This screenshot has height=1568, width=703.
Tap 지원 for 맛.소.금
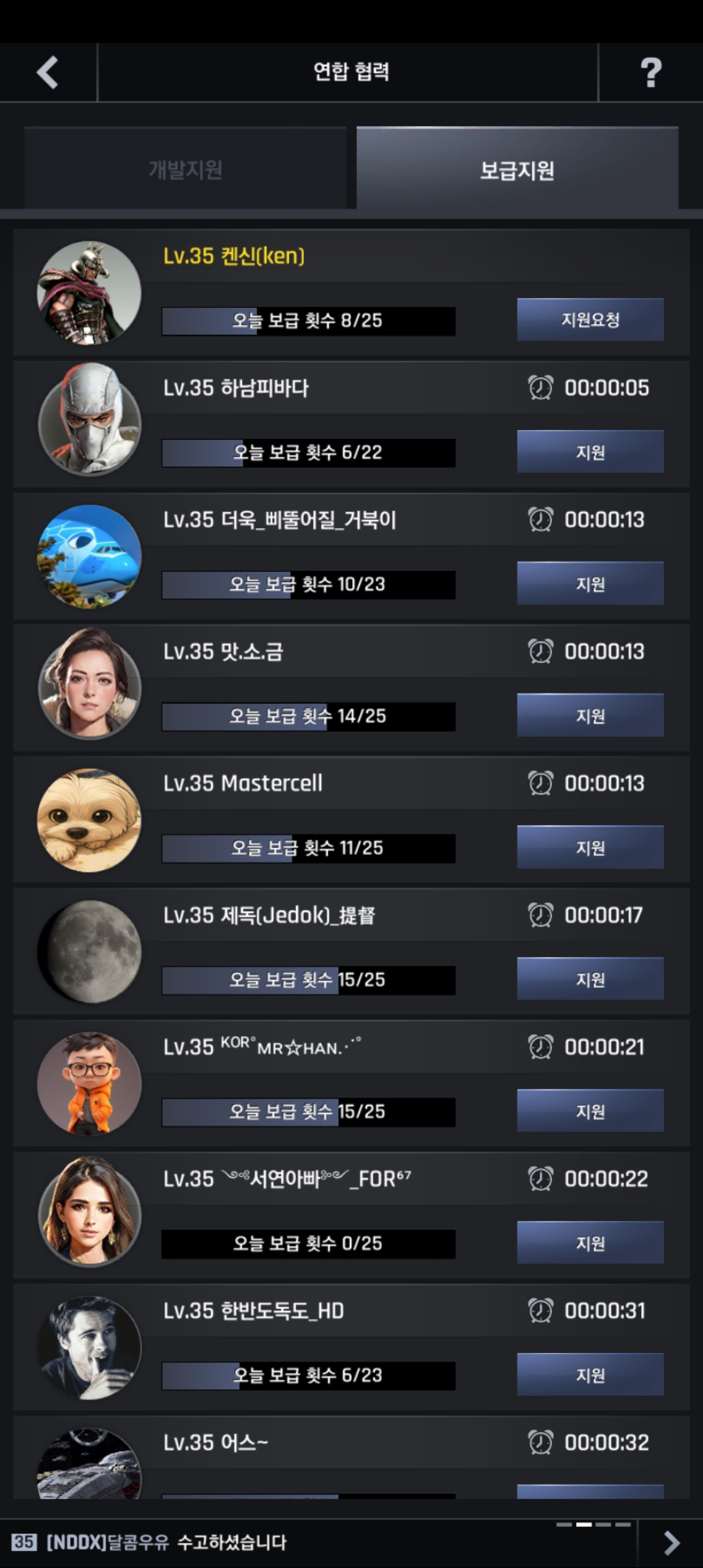point(590,716)
